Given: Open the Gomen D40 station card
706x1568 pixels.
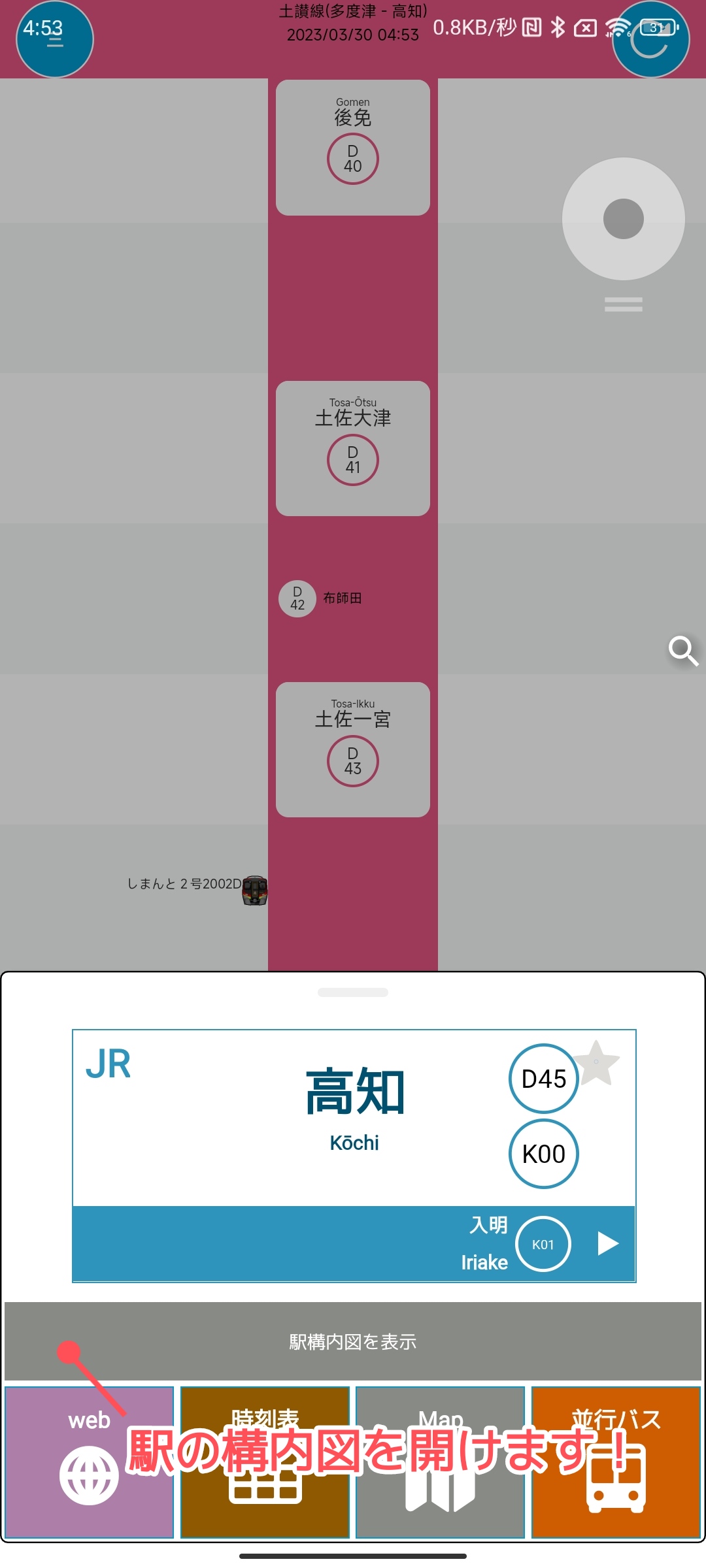Looking at the screenshot, I should tap(353, 148).
